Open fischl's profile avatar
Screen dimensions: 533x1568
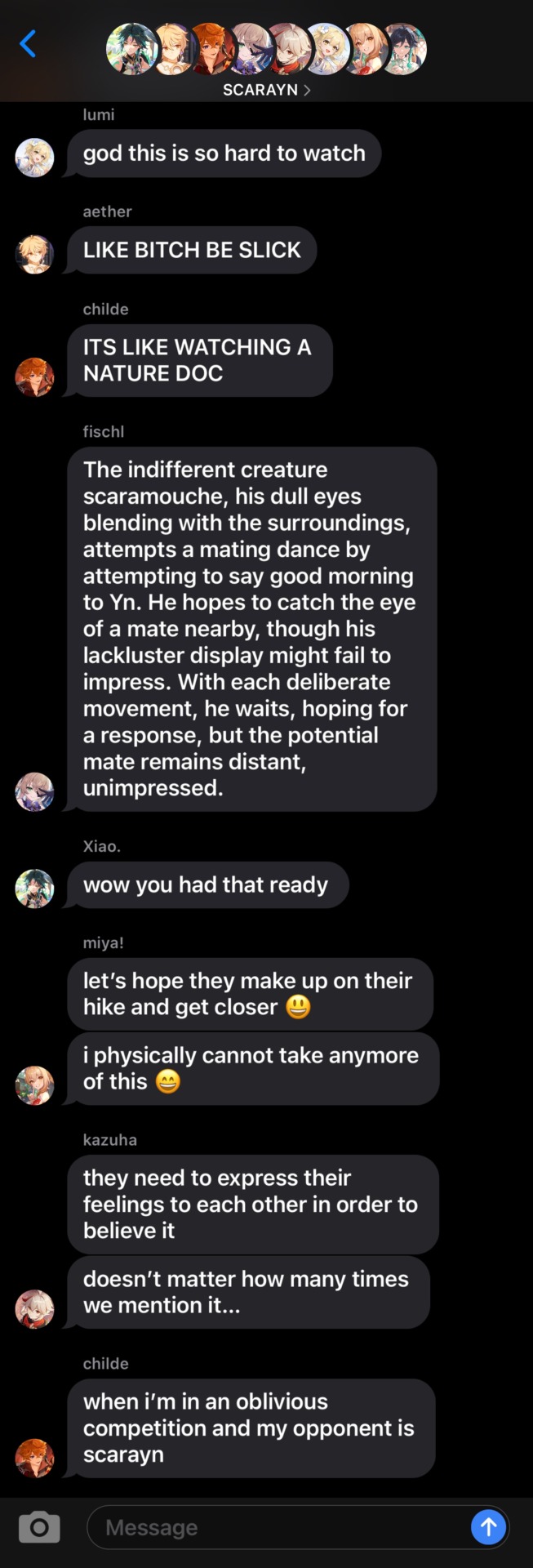point(34,791)
